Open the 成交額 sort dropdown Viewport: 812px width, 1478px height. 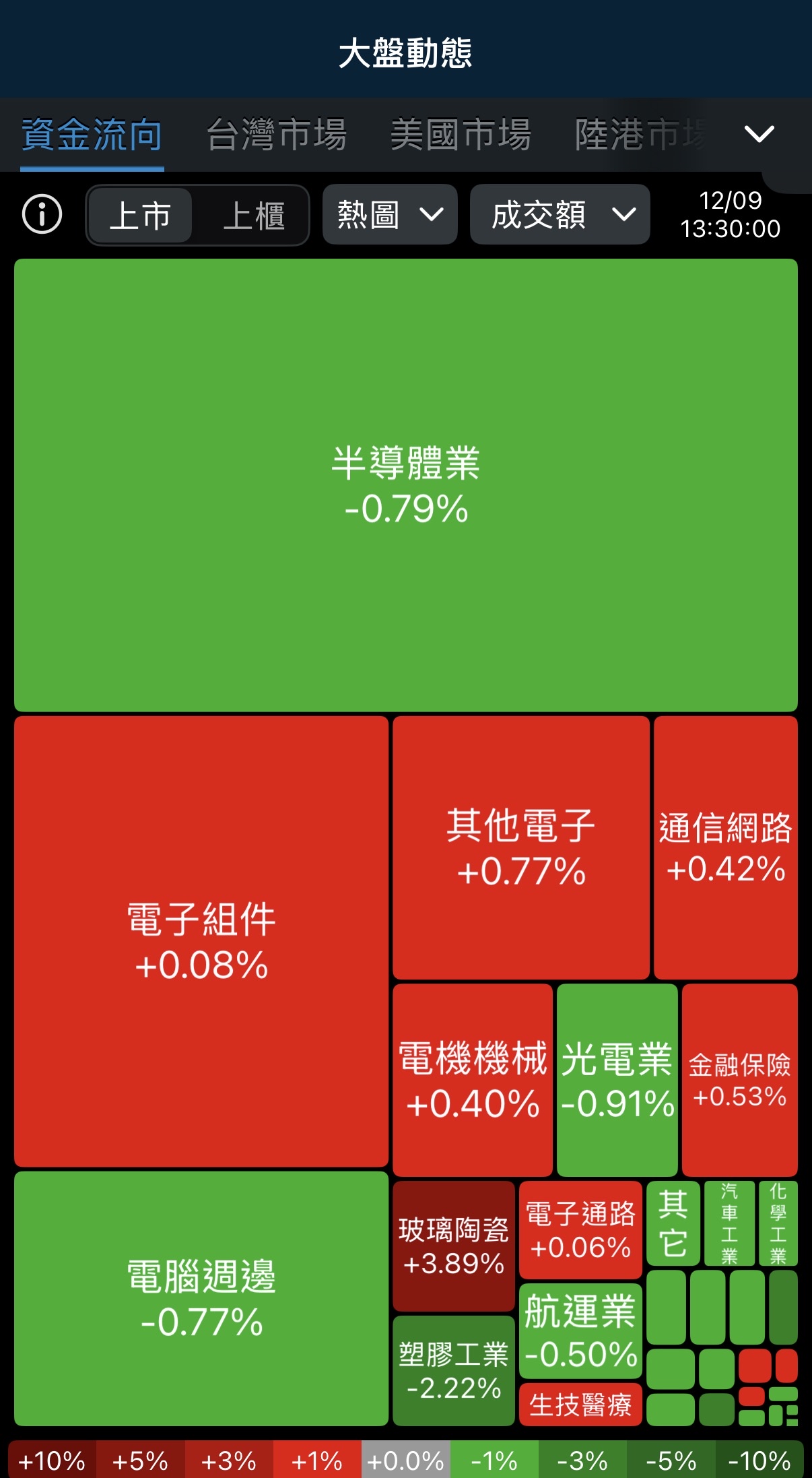(x=560, y=215)
